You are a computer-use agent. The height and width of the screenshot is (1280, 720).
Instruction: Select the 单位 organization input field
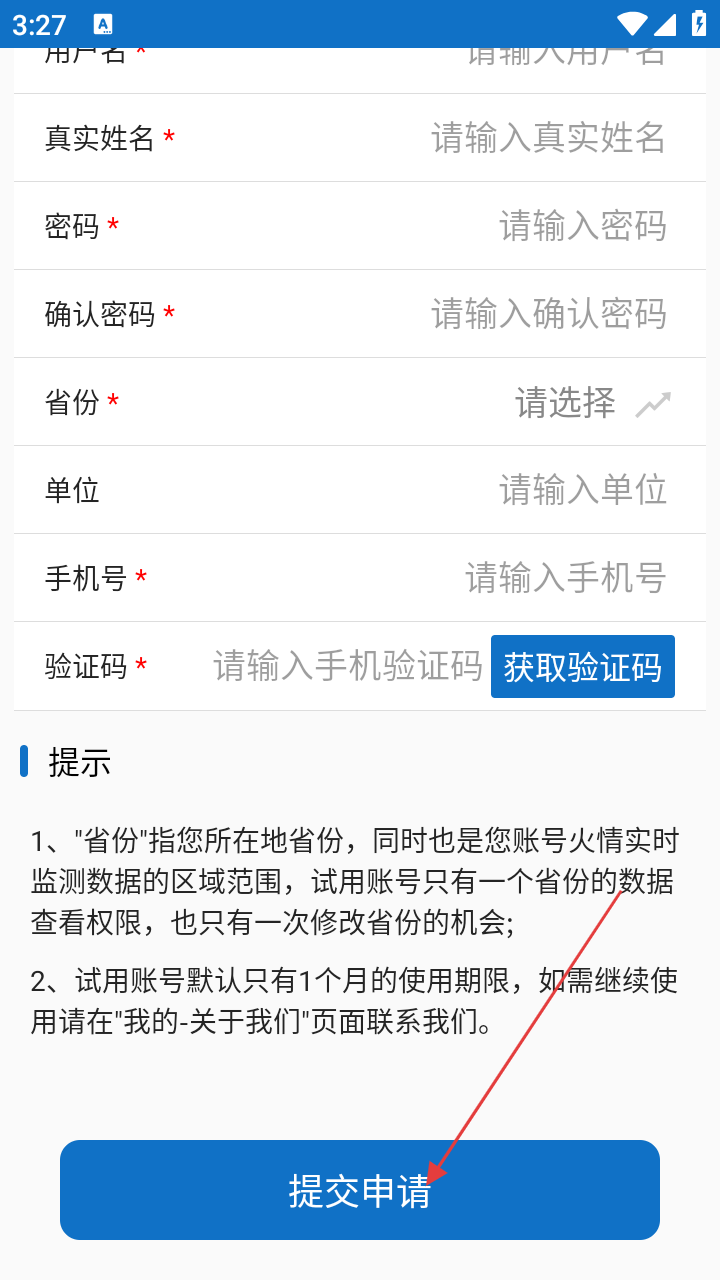click(582, 490)
